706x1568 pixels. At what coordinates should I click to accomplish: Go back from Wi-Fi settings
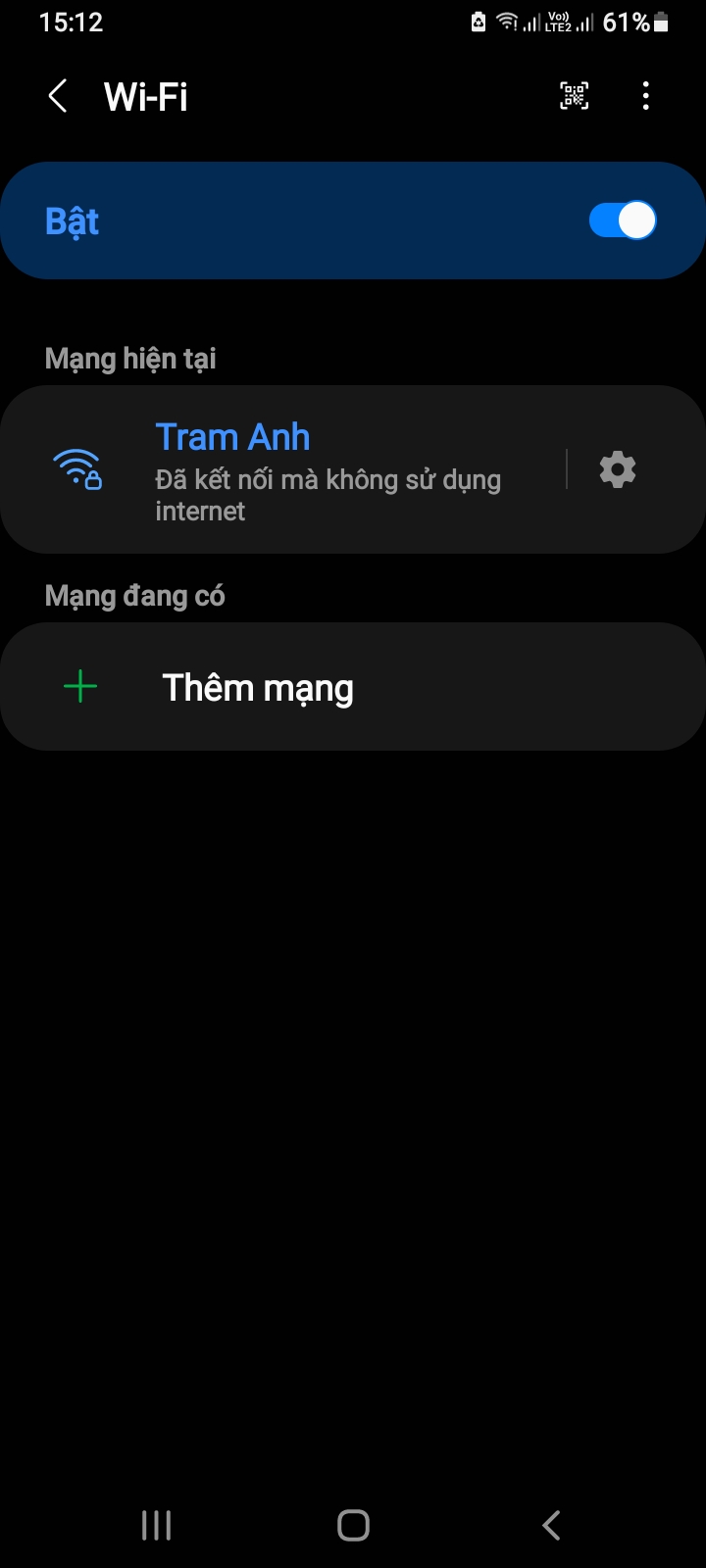[58, 96]
